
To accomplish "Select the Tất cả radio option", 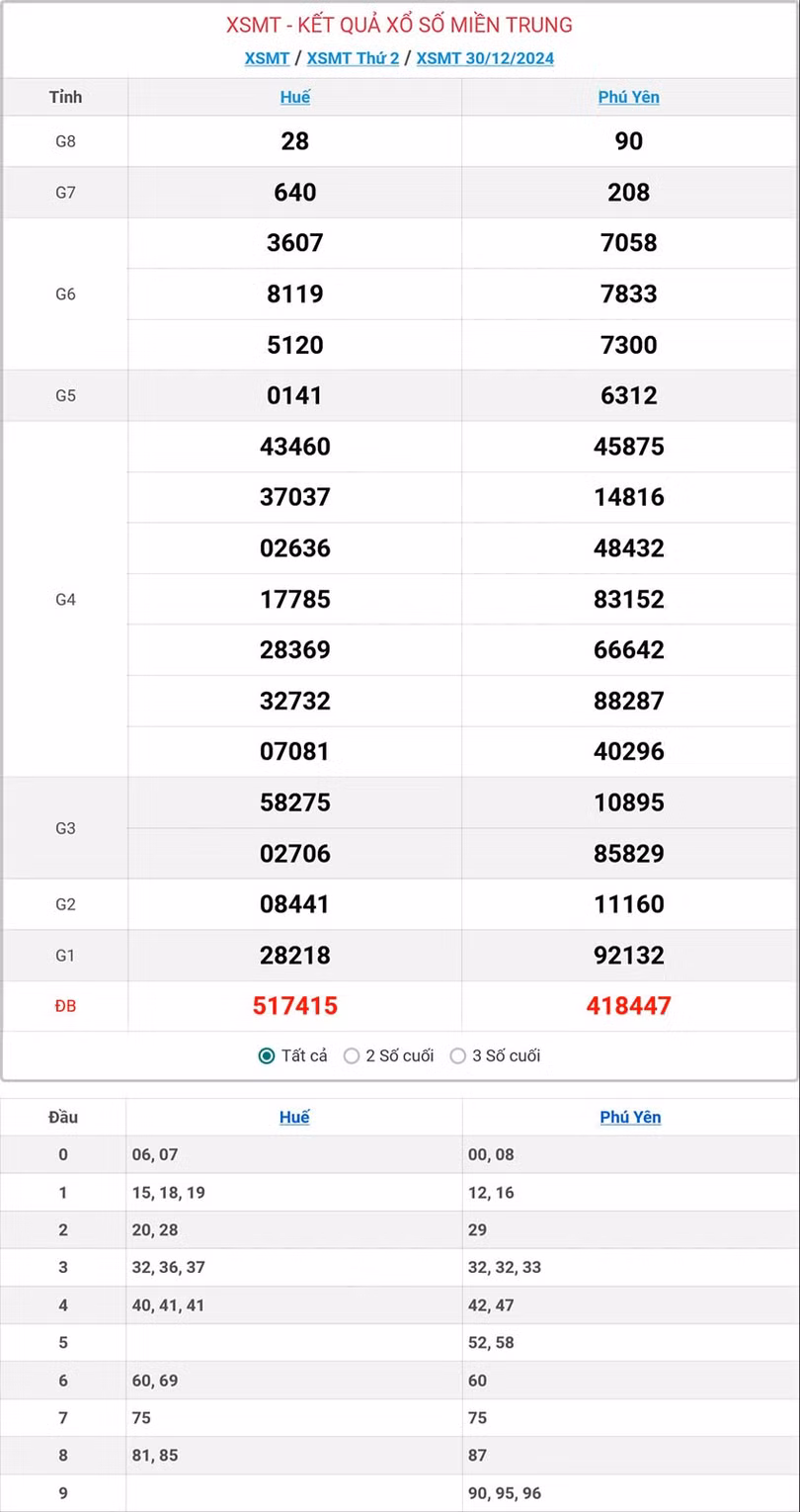I will [267, 1055].
